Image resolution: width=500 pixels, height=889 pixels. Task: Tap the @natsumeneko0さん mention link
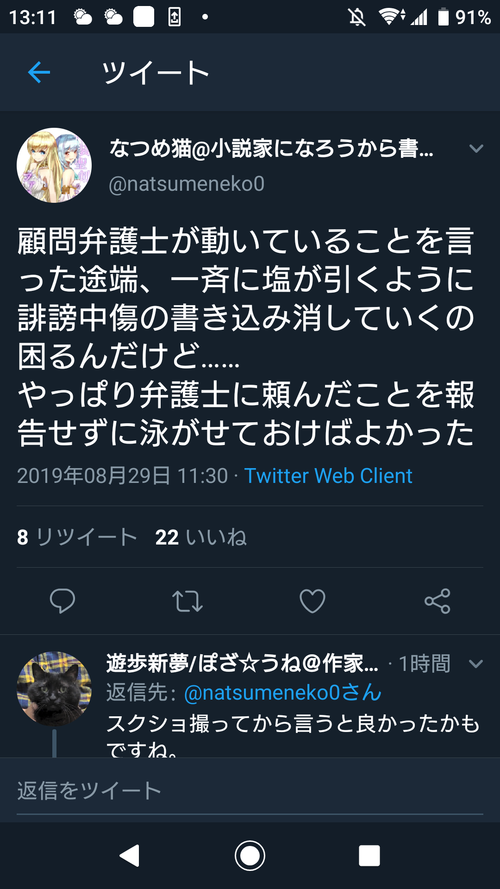click(x=283, y=693)
